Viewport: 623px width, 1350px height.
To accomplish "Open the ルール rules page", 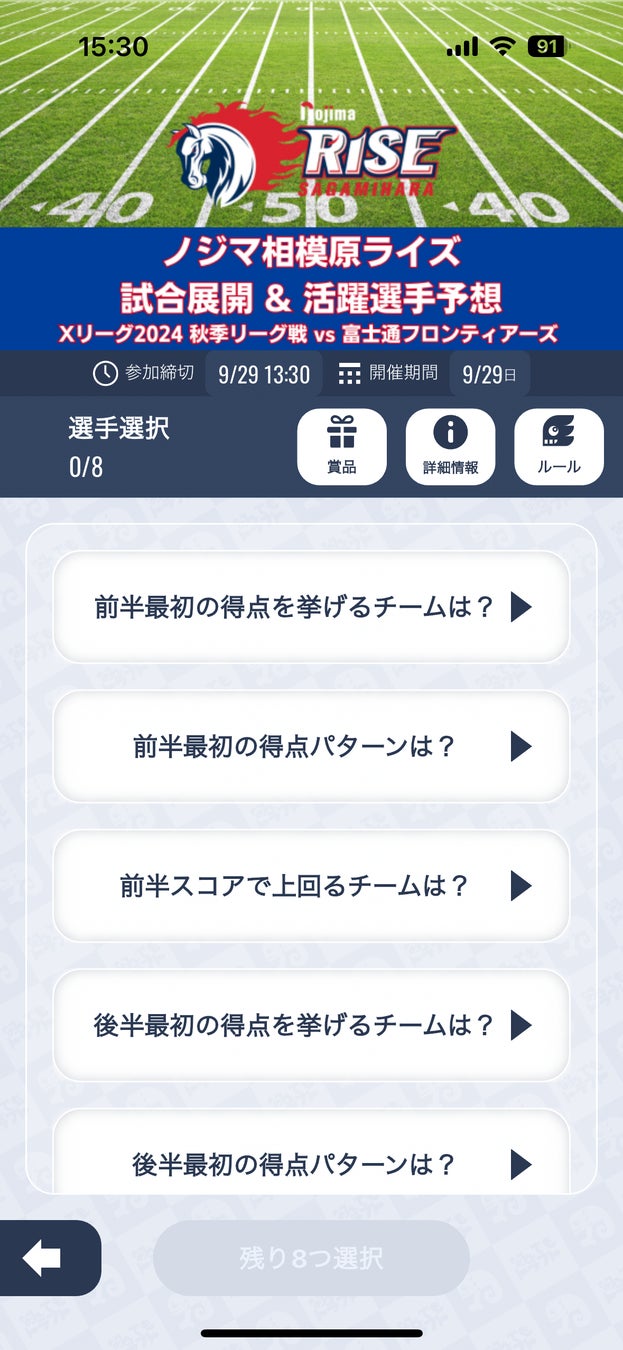I will tap(558, 447).
